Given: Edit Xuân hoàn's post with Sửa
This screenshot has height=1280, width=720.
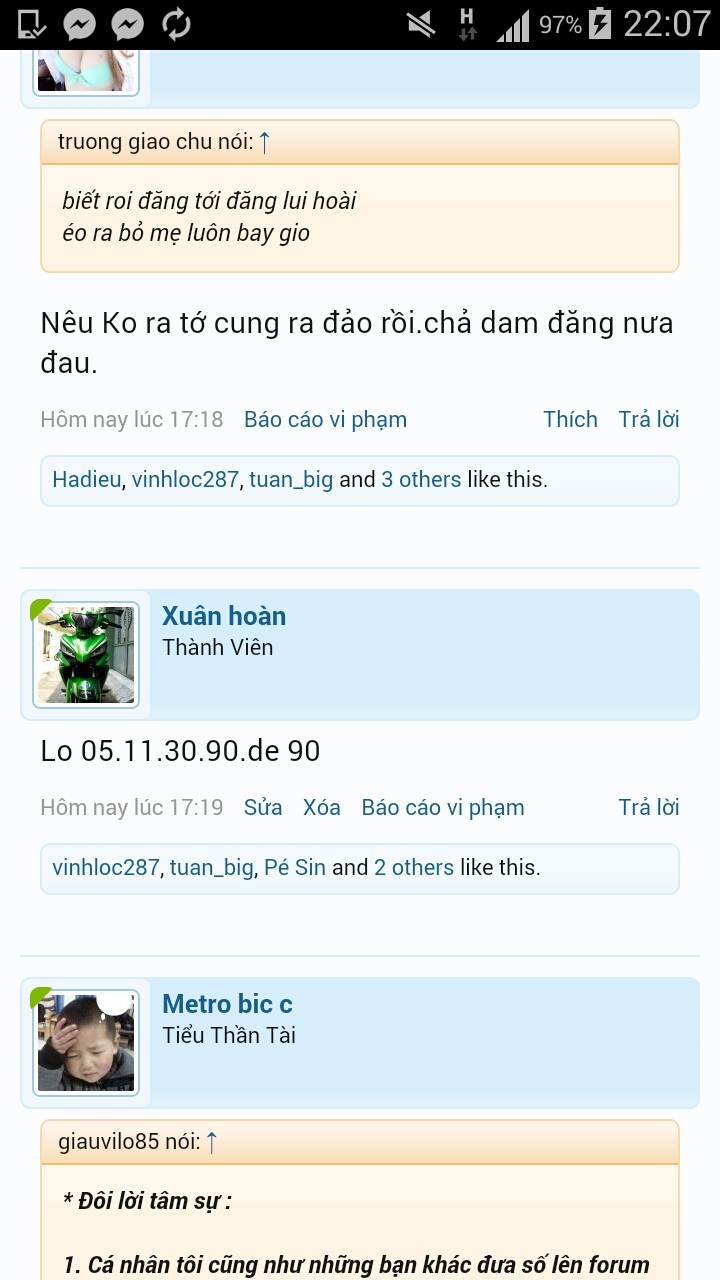Looking at the screenshot, I should (x=263, y=807).
